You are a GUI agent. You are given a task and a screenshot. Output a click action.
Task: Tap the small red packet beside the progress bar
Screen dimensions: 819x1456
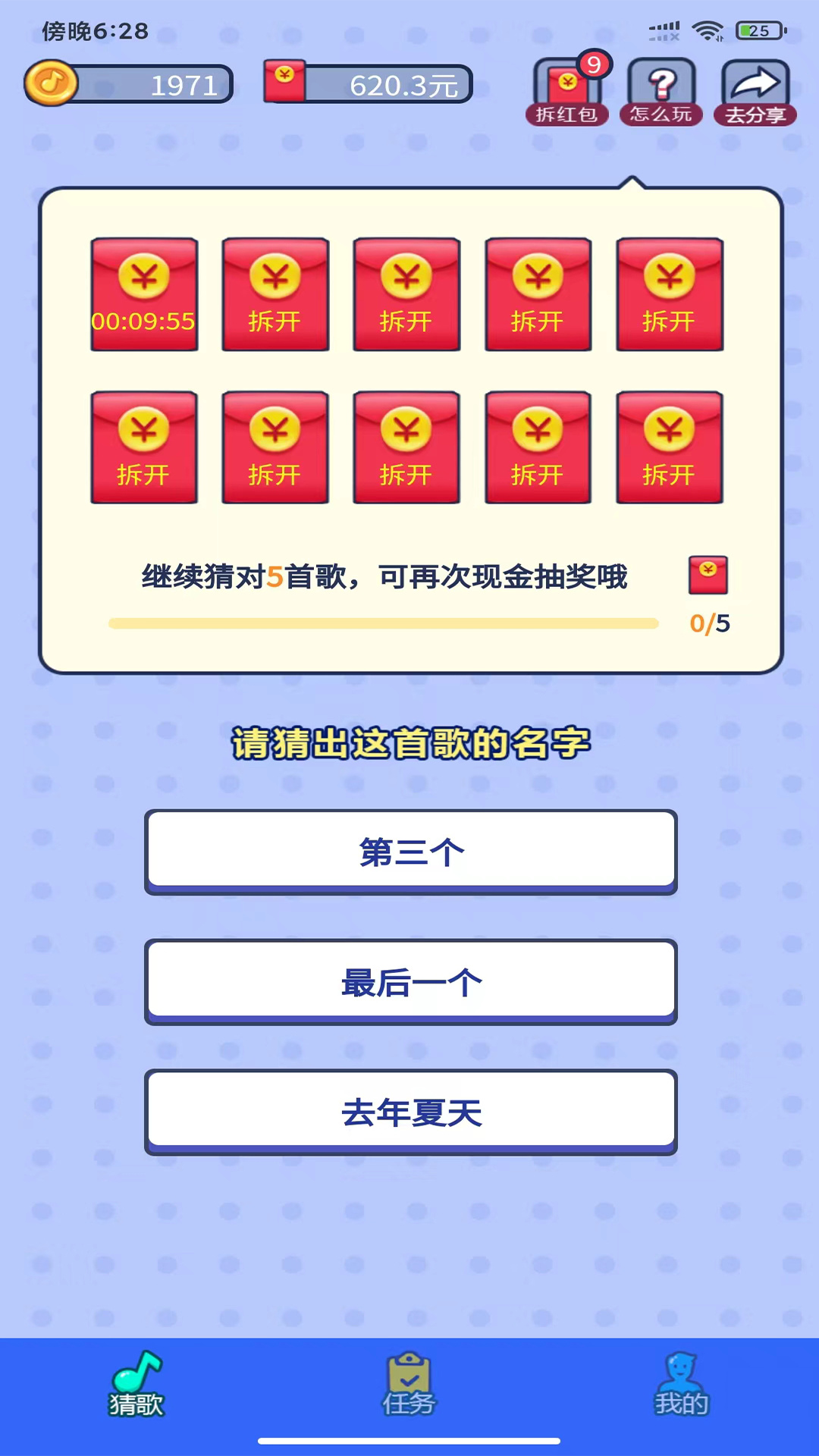(x=708, y=575)
